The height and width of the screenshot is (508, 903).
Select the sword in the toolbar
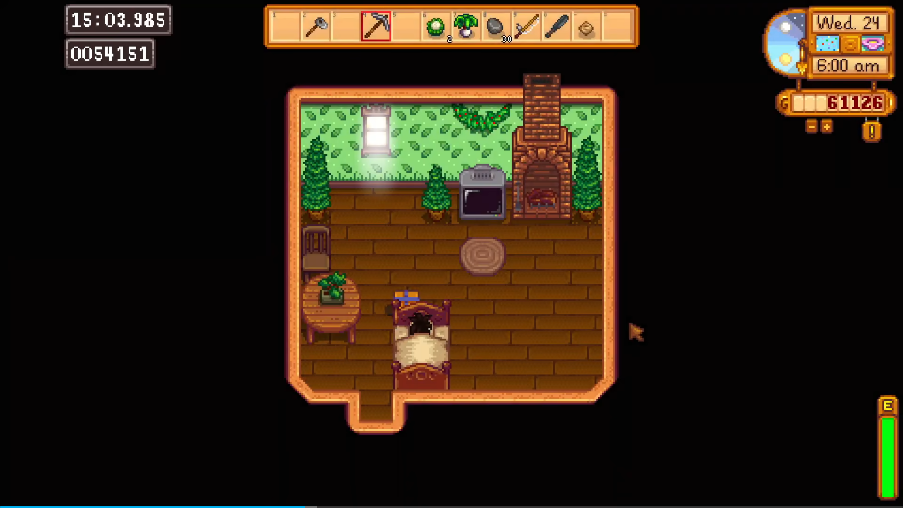pos(526,27)
